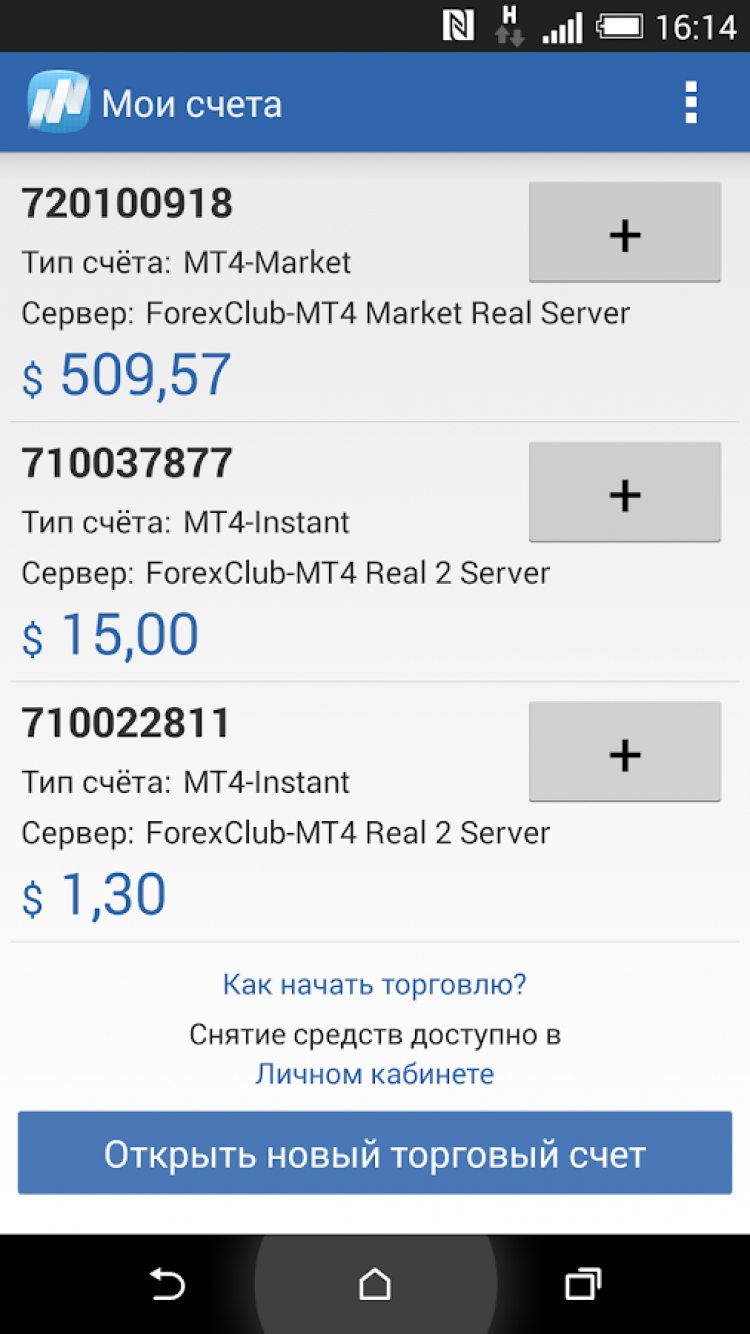
Task: Open the 'Как начать торговлю?' link
Action: [x=374, y=985]
